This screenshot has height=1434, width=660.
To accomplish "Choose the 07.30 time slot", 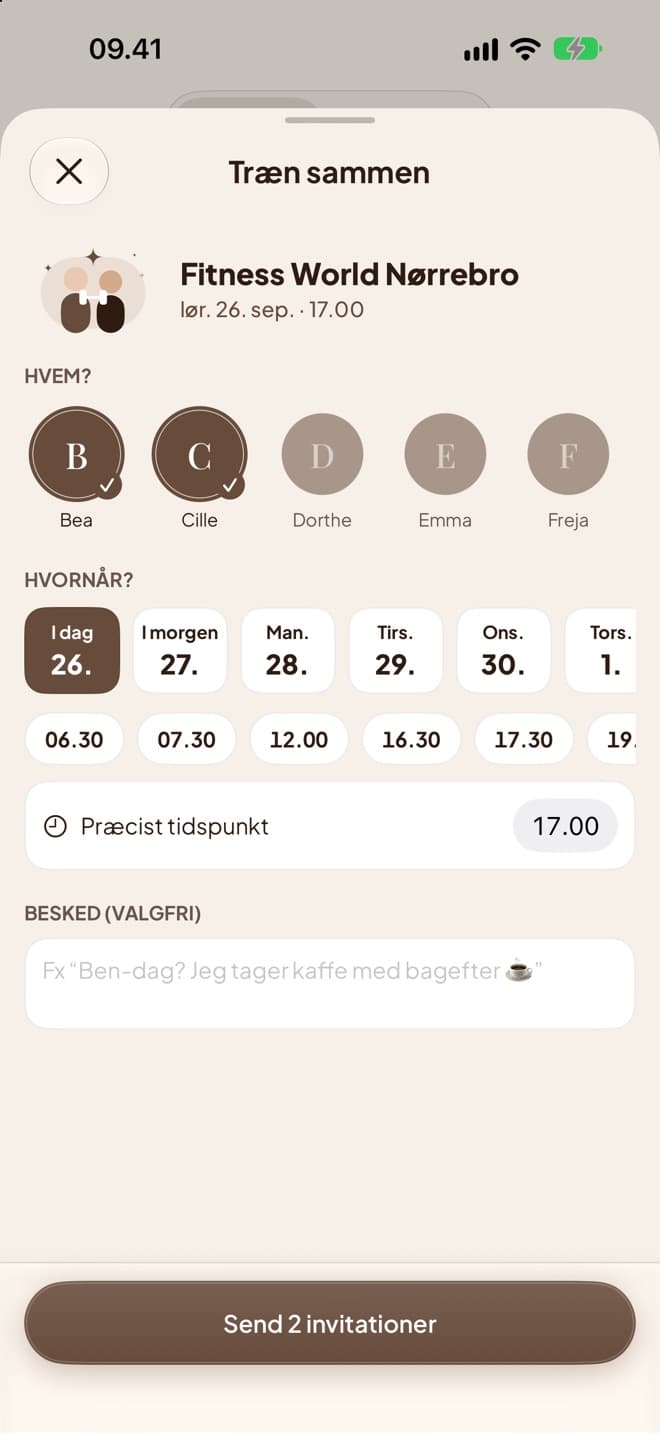I will pos(187,739).
